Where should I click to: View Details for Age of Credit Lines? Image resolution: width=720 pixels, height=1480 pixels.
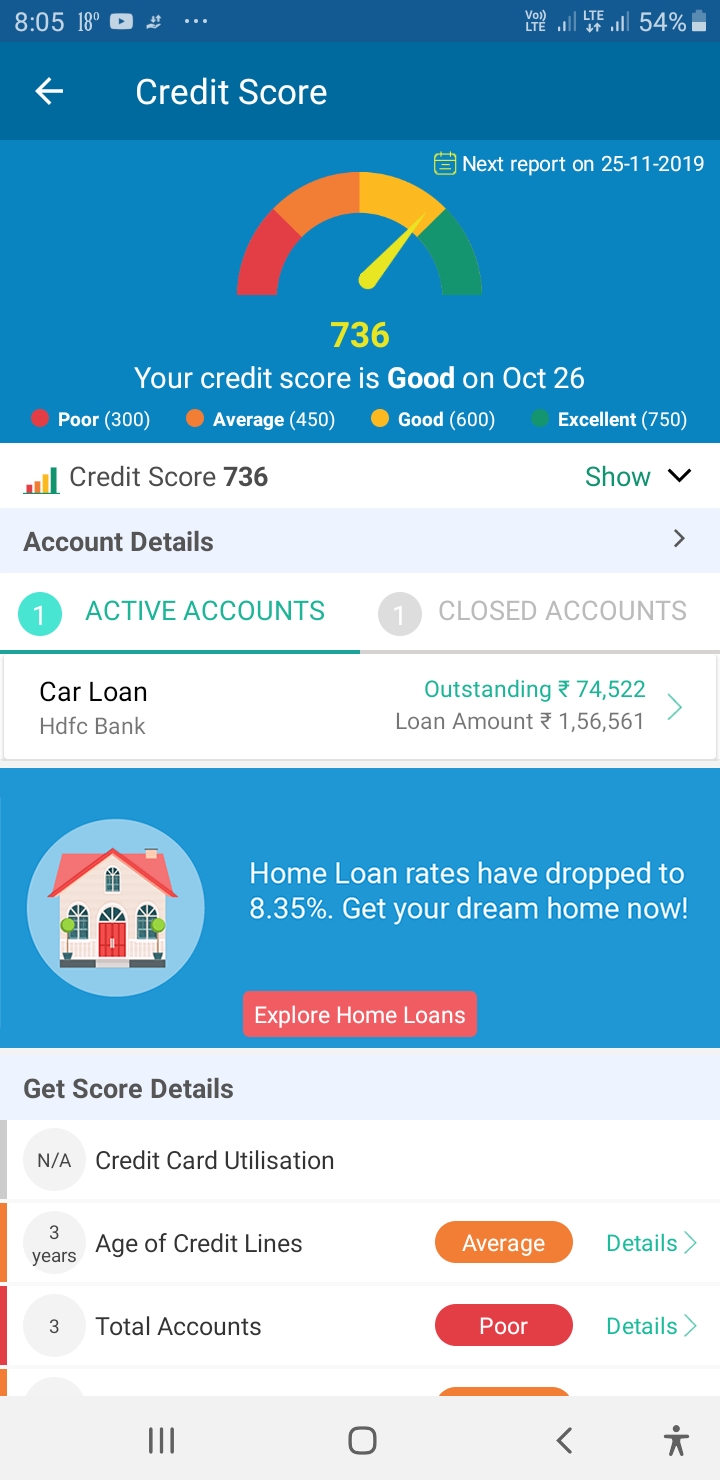tap(651, 1243)
